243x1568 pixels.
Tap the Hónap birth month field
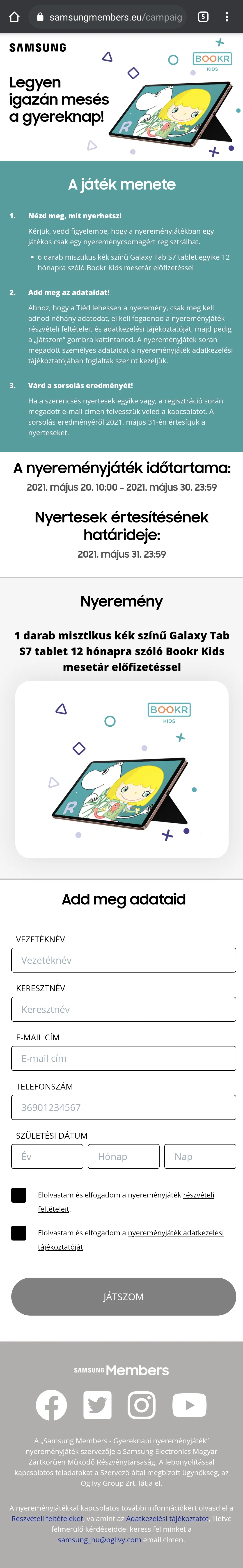pos(124,1156)
